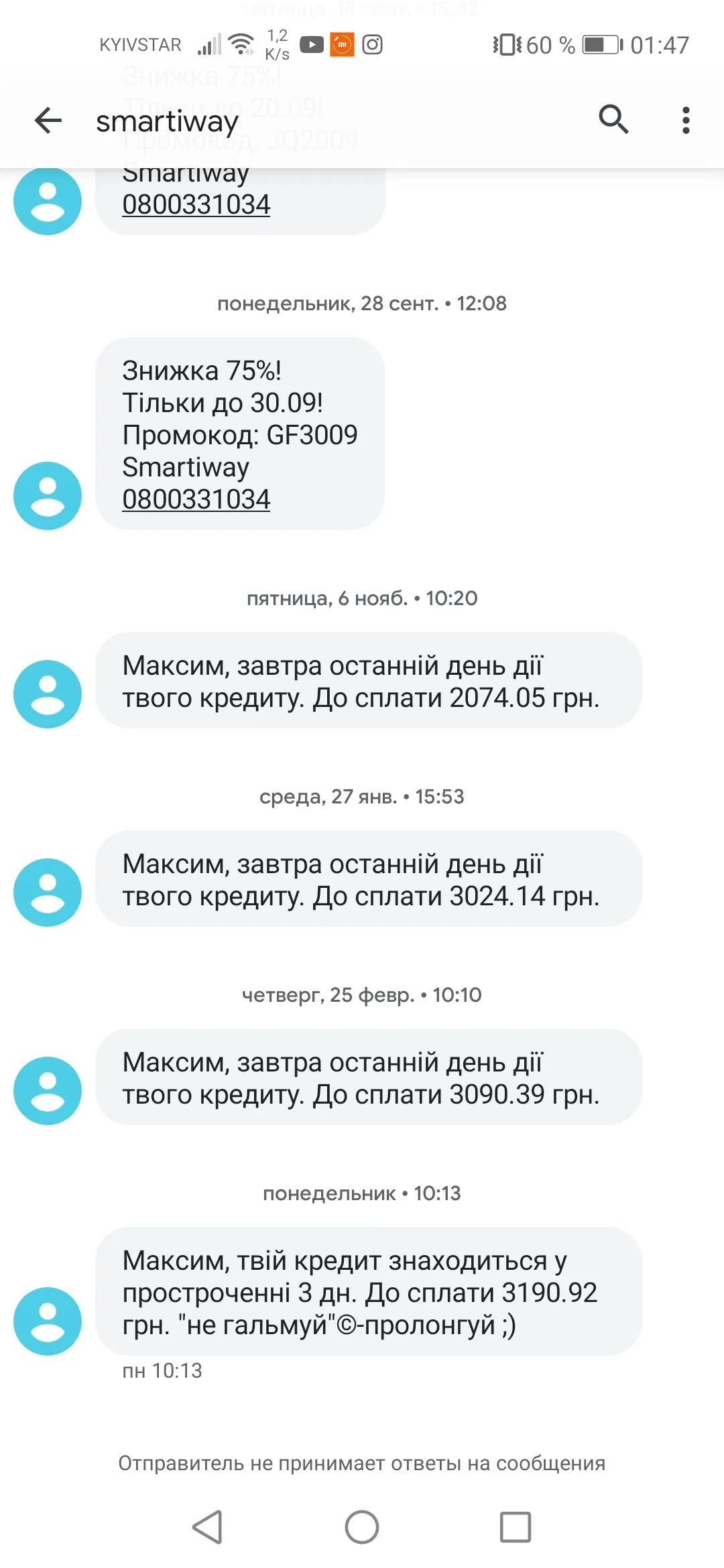The image size is (724, 1568).
Task: Search within the smartiway conversation
Action: (613, 120)
